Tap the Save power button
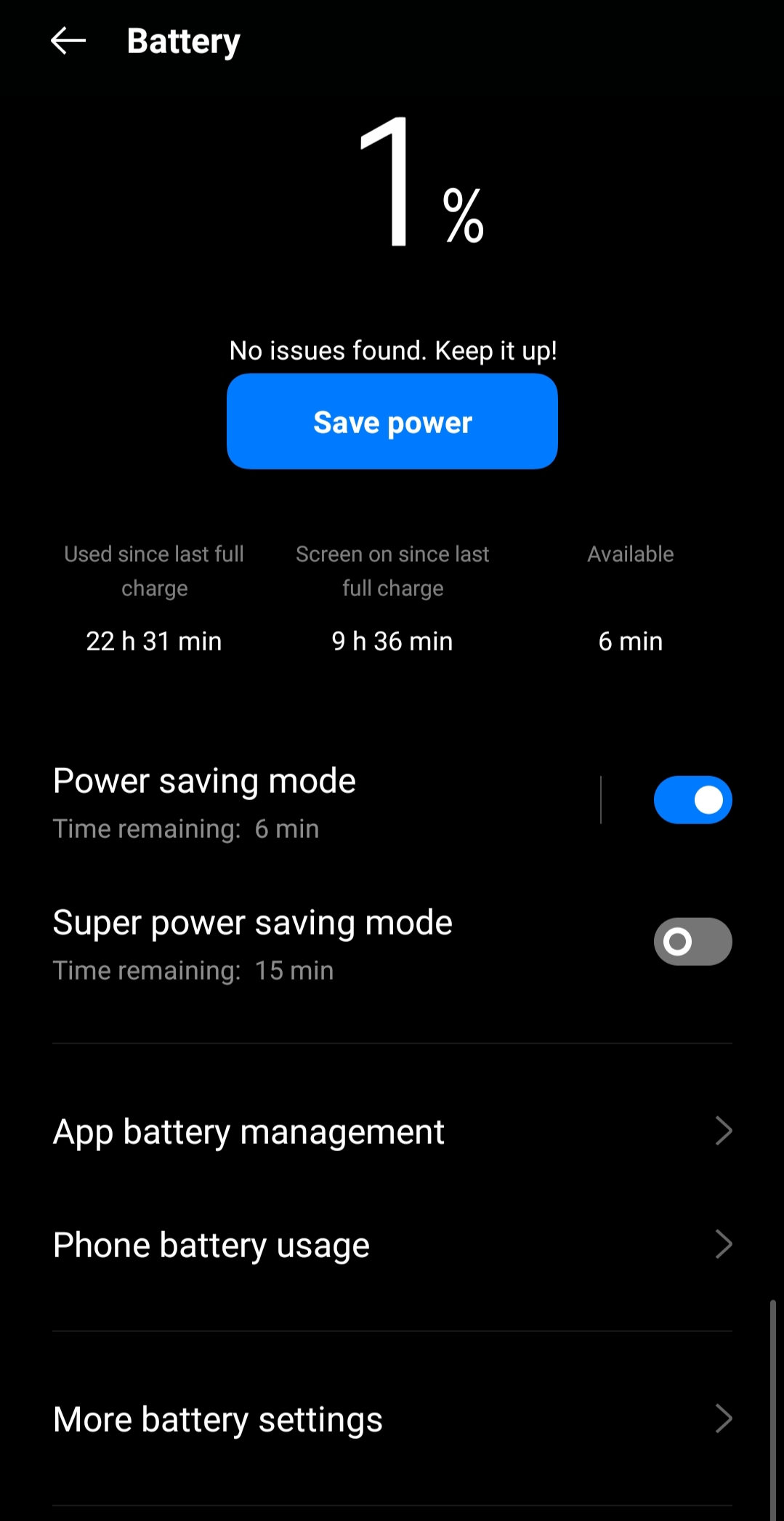The width and height of the screenshot is (784, 1521). [392, 421]
